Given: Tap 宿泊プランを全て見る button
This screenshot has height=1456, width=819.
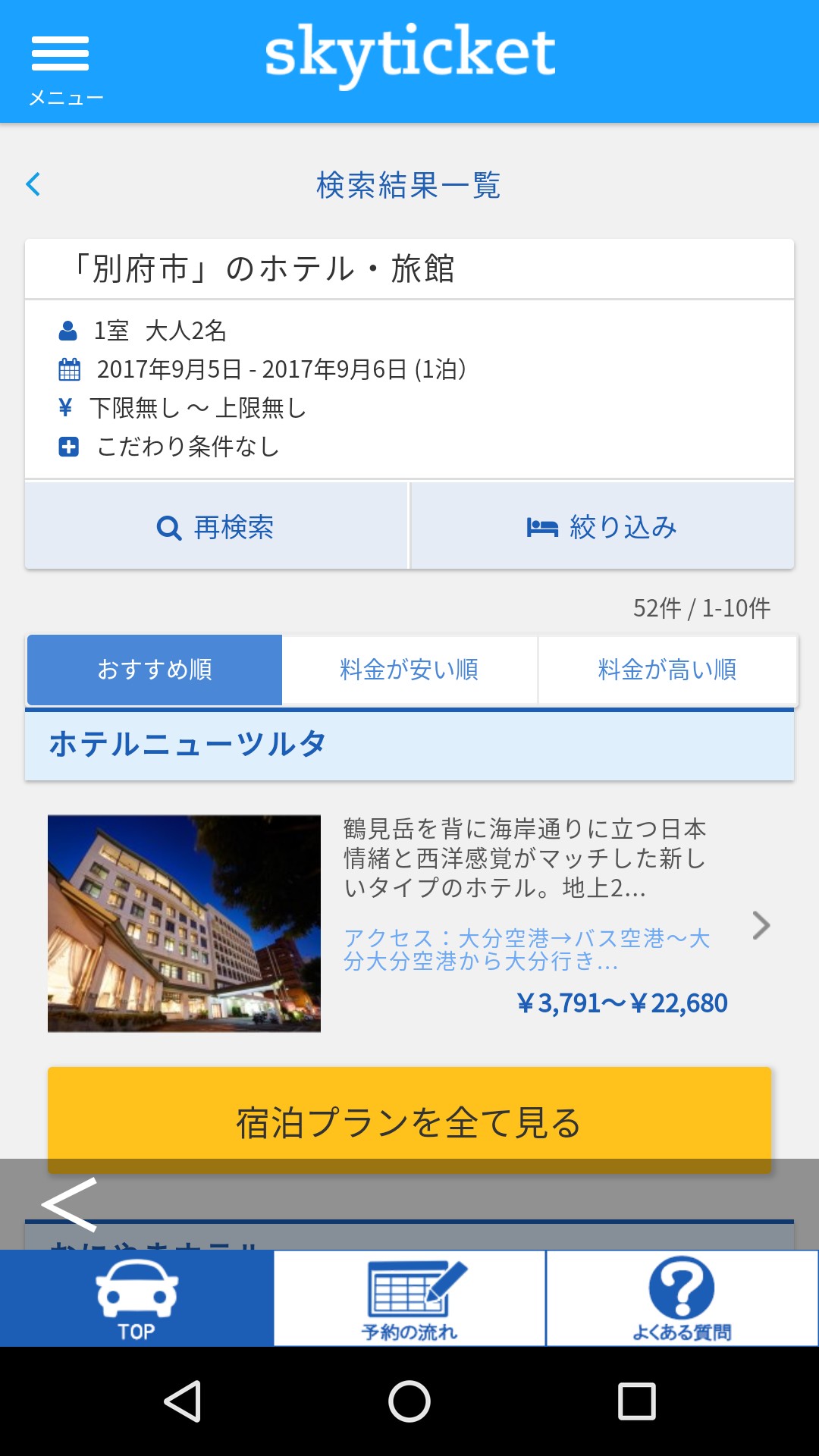Looking at the screenshot, I should tap(409, 1121).
